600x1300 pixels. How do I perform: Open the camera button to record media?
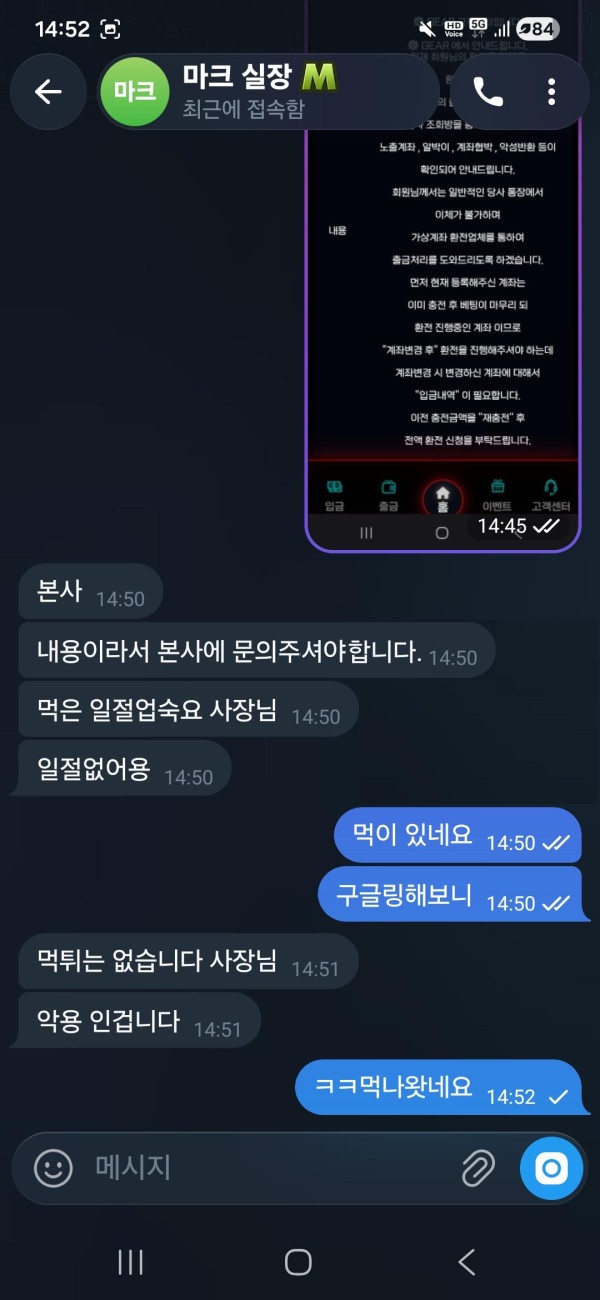coord(552,1167)
